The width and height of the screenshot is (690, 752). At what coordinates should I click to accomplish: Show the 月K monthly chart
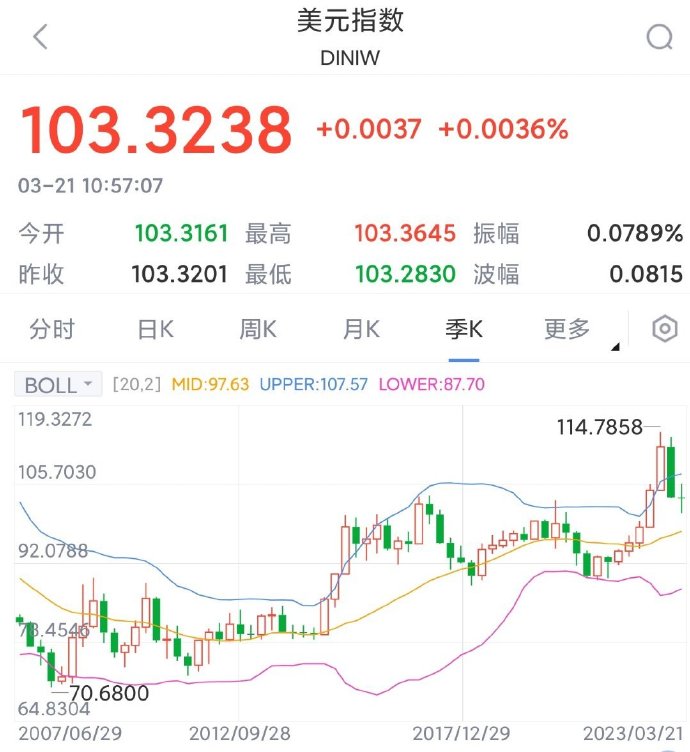pos(361,329)
